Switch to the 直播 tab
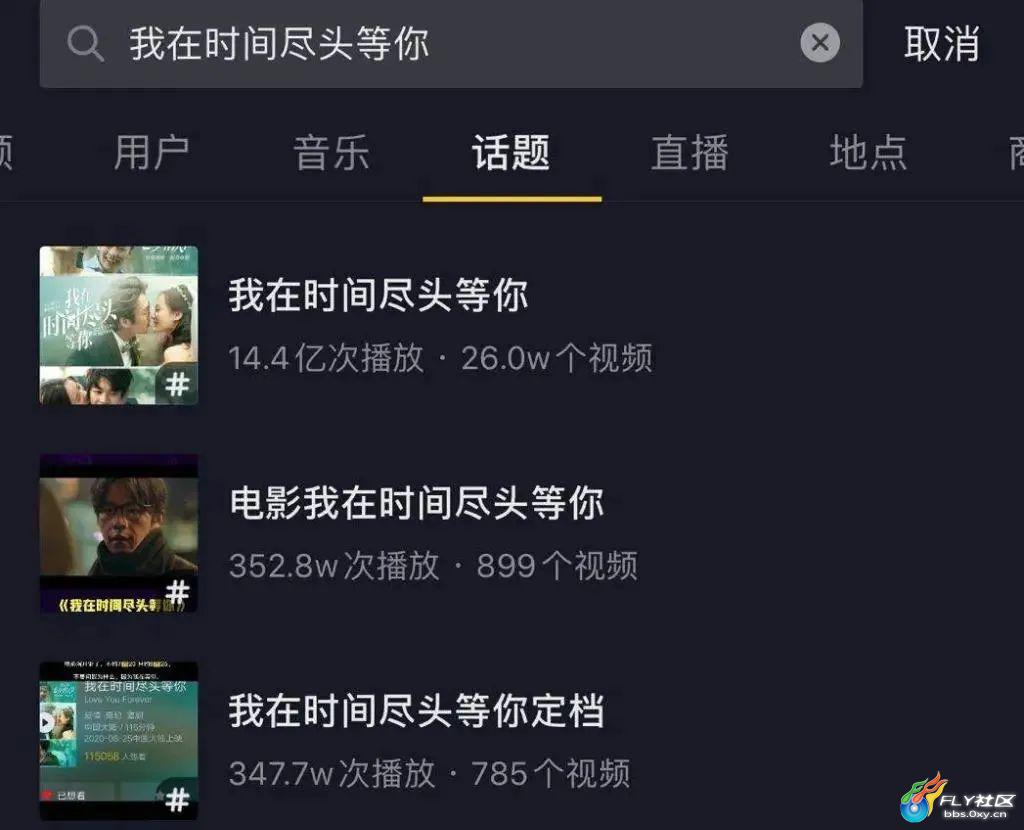This screenshot has height=830, width=1024. (x=690, y=154)
